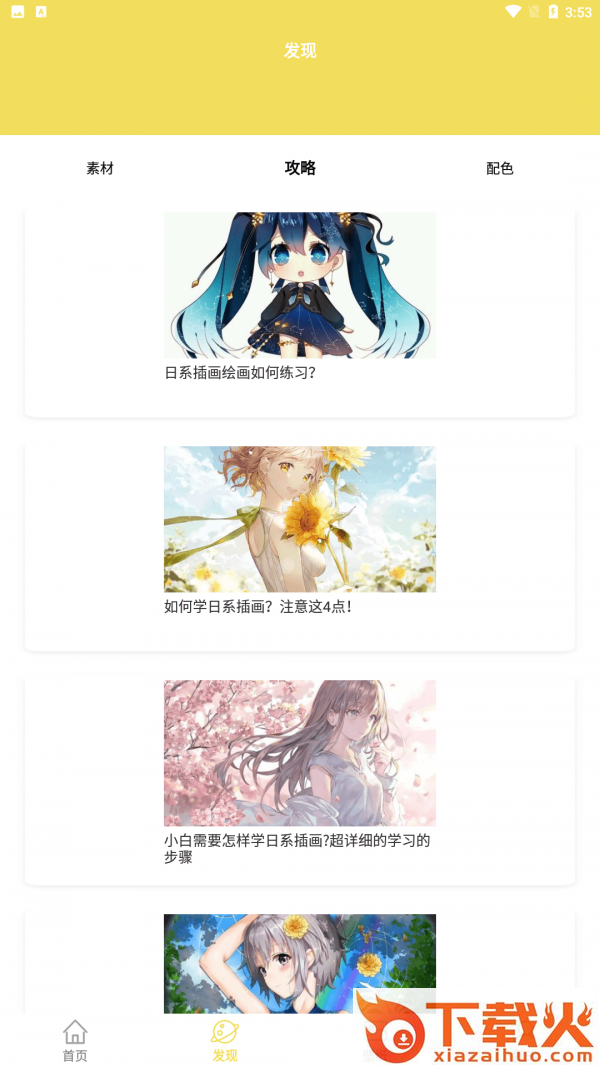Tap the 发现 bottom navigation item
The height and width of the screenshot is (1067, 600).
point(225,1040)
